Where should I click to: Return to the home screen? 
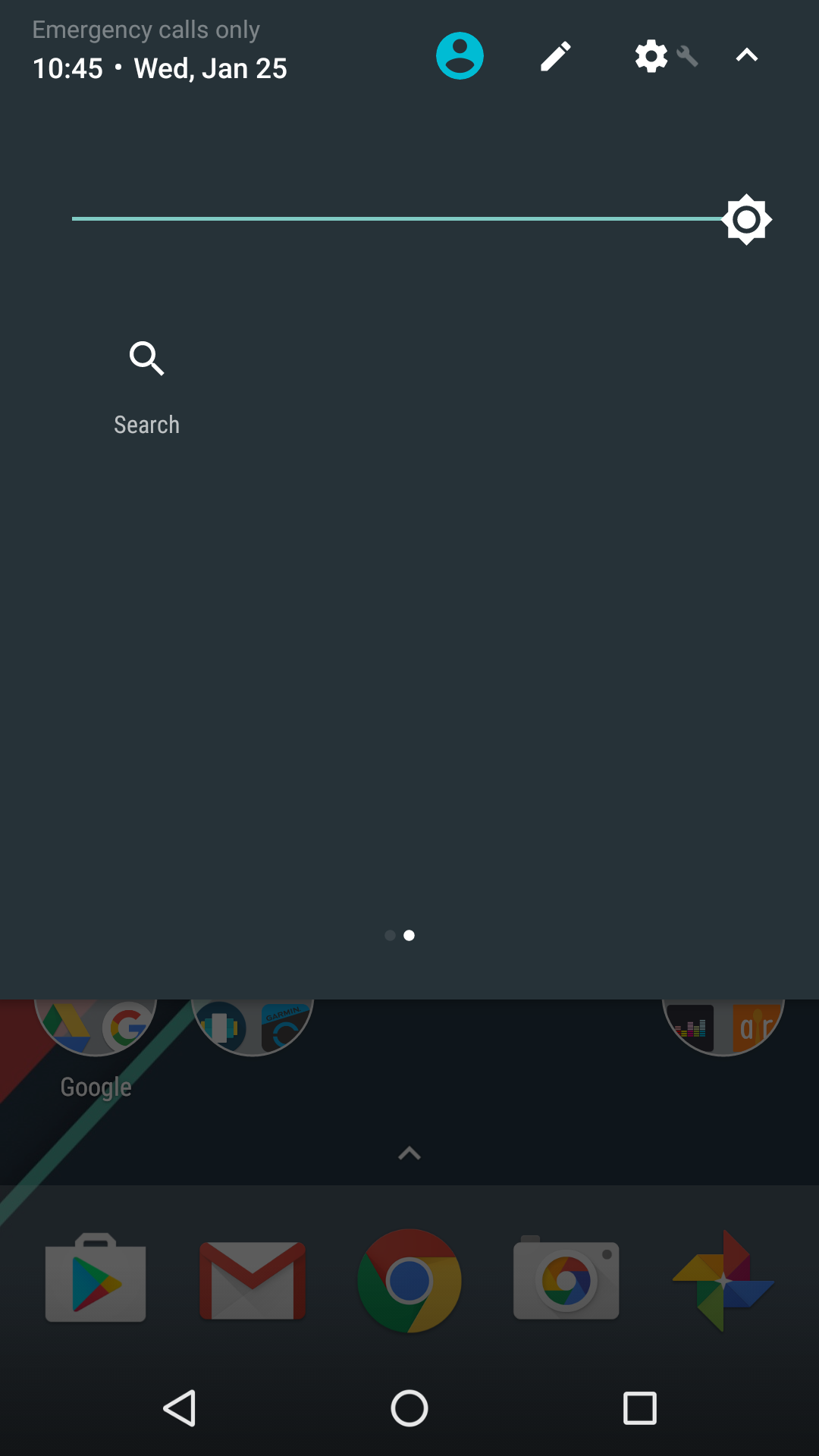(409, 1408)
